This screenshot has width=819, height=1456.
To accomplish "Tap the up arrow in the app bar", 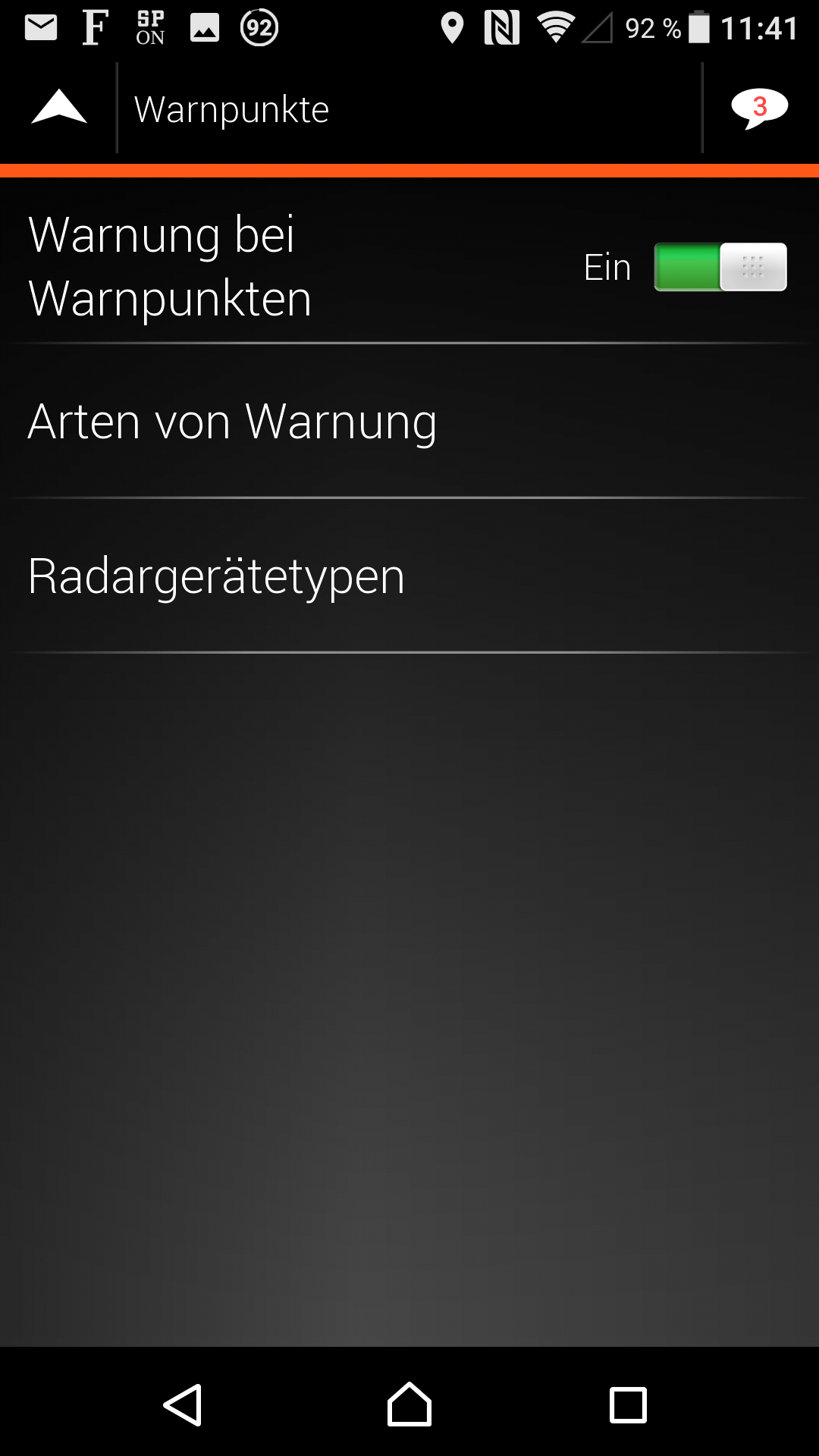I will click(59, 108).
